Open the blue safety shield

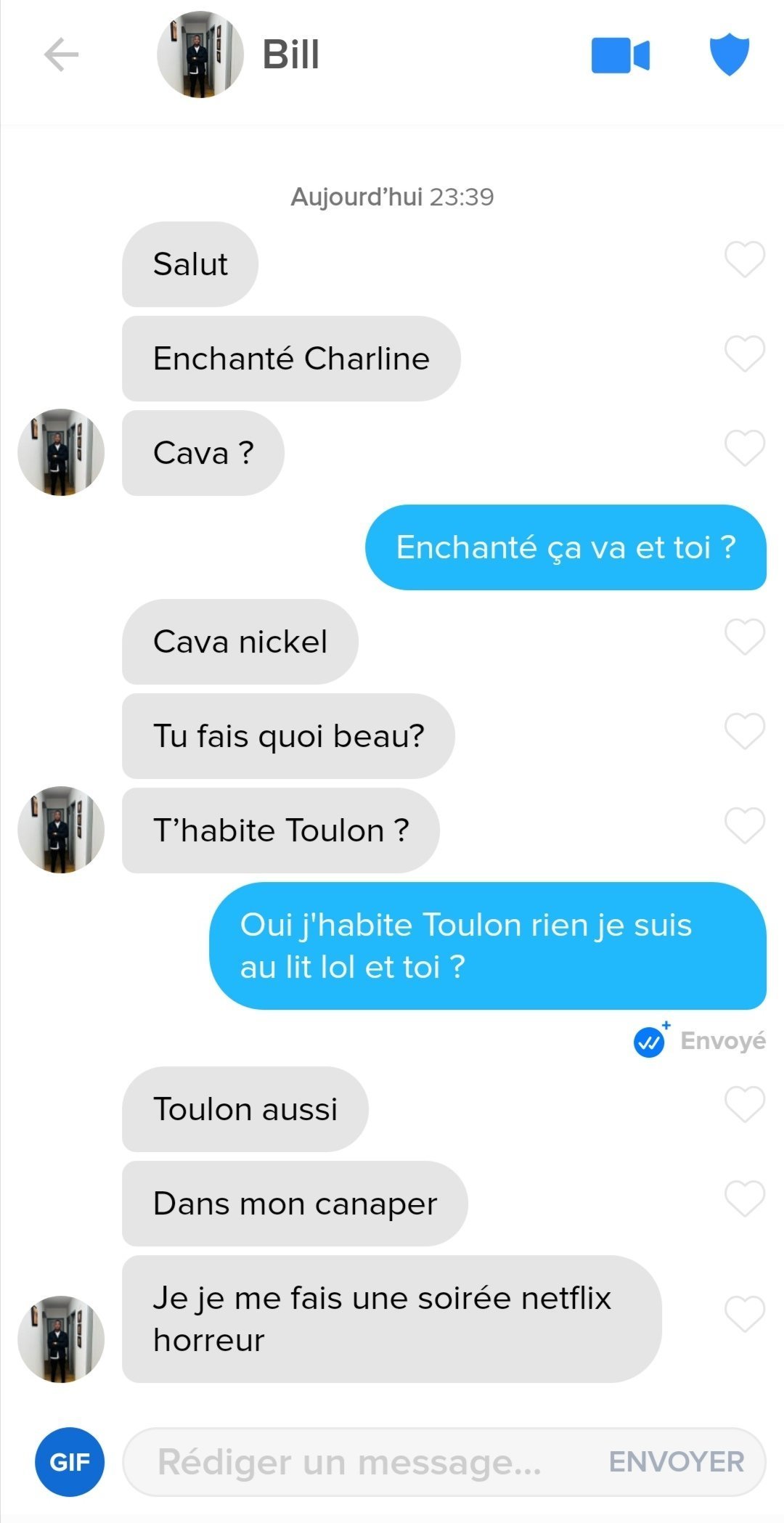point(729,54)
